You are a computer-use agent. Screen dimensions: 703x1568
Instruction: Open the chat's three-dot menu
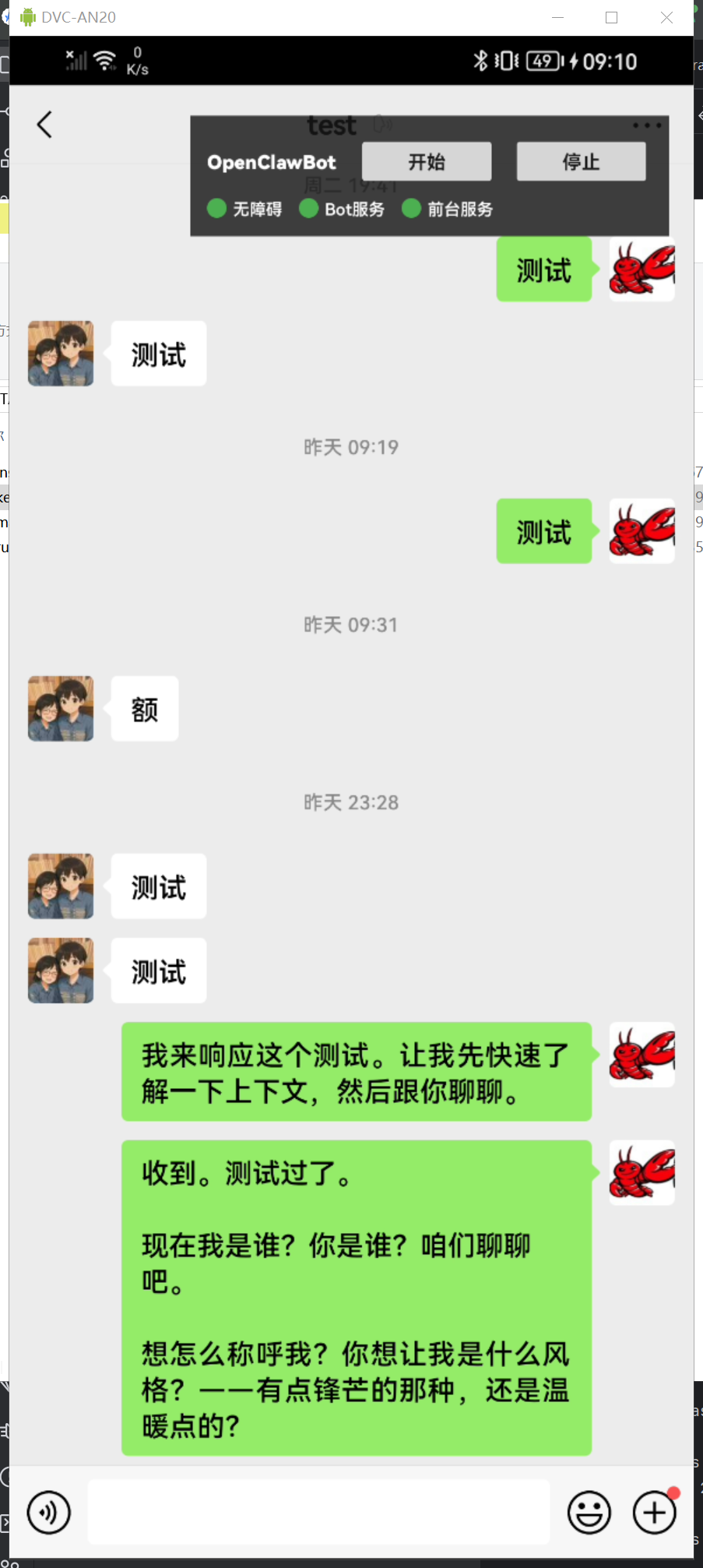[646, 125]
